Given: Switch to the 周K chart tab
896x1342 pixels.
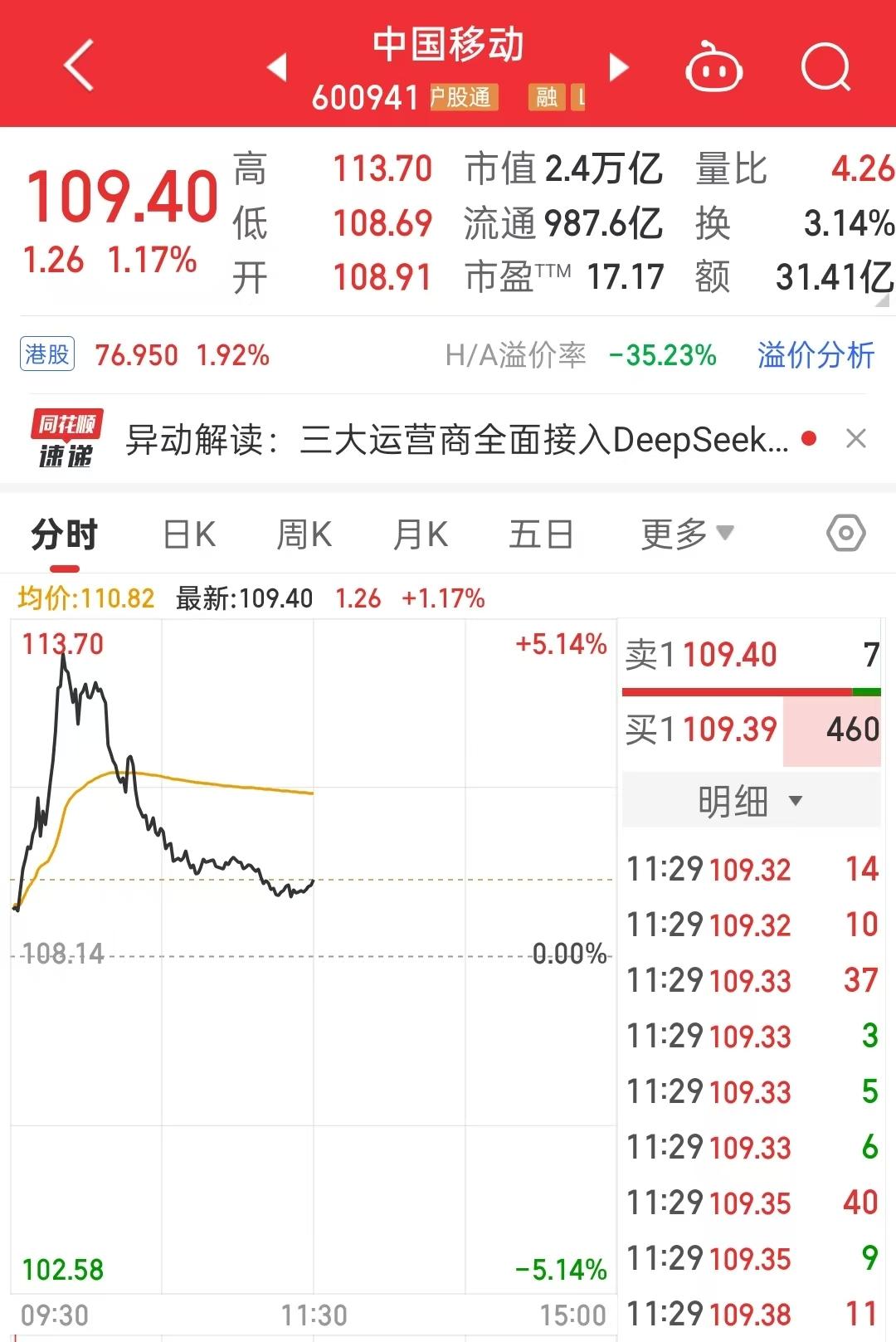Looking at the screenshot, I should pyautogui.click(x=304, y=534).
